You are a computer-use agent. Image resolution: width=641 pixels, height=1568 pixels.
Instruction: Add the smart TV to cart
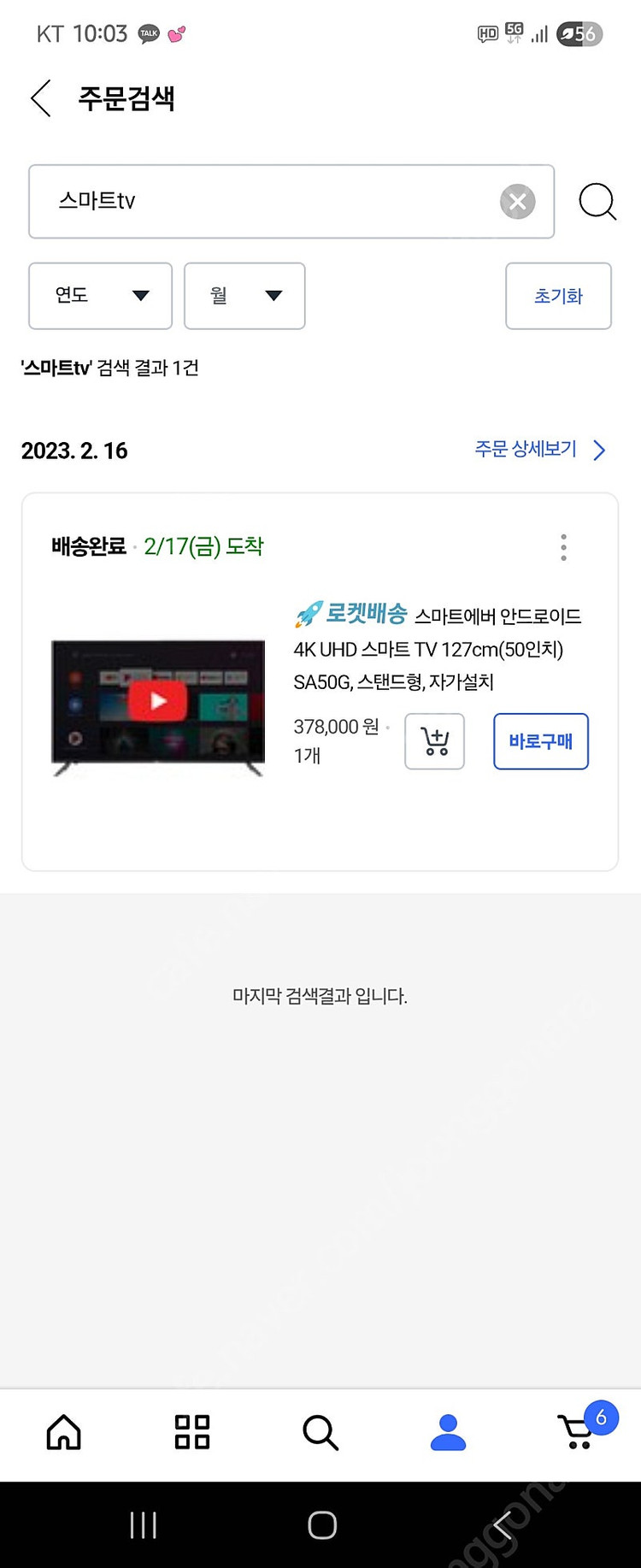[433, 741]
